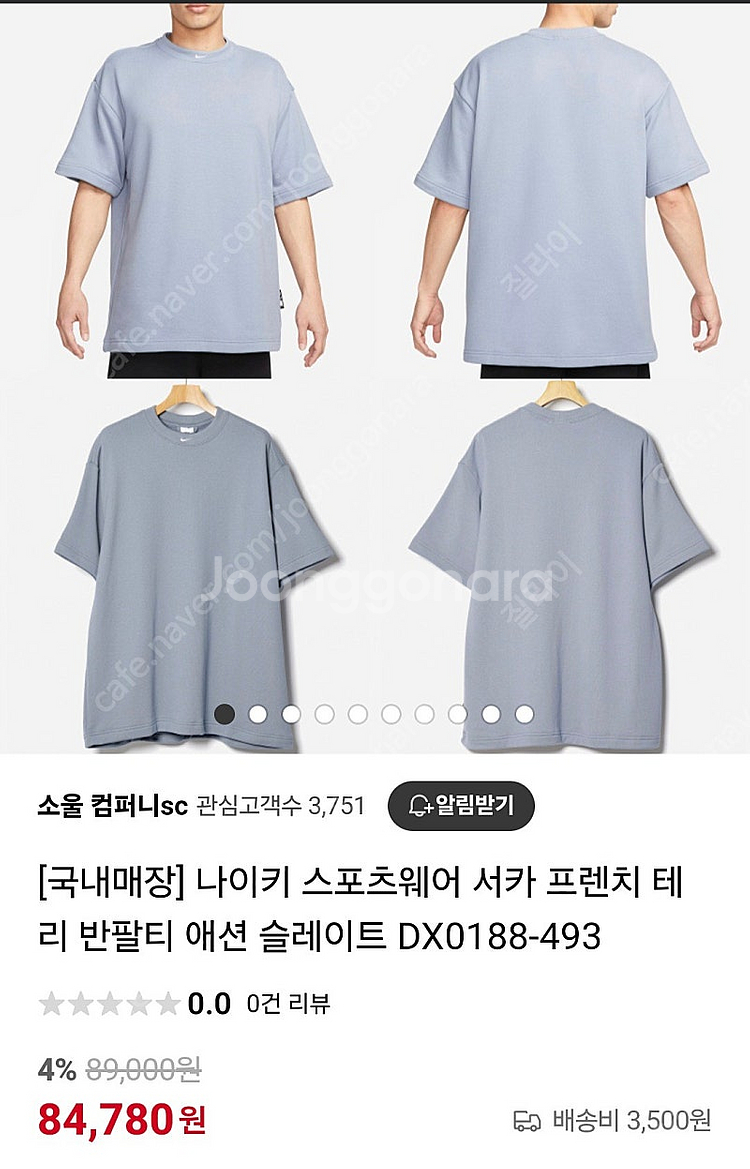Open the 소울 컴퍼니sc store page

[x=112, y=807]
